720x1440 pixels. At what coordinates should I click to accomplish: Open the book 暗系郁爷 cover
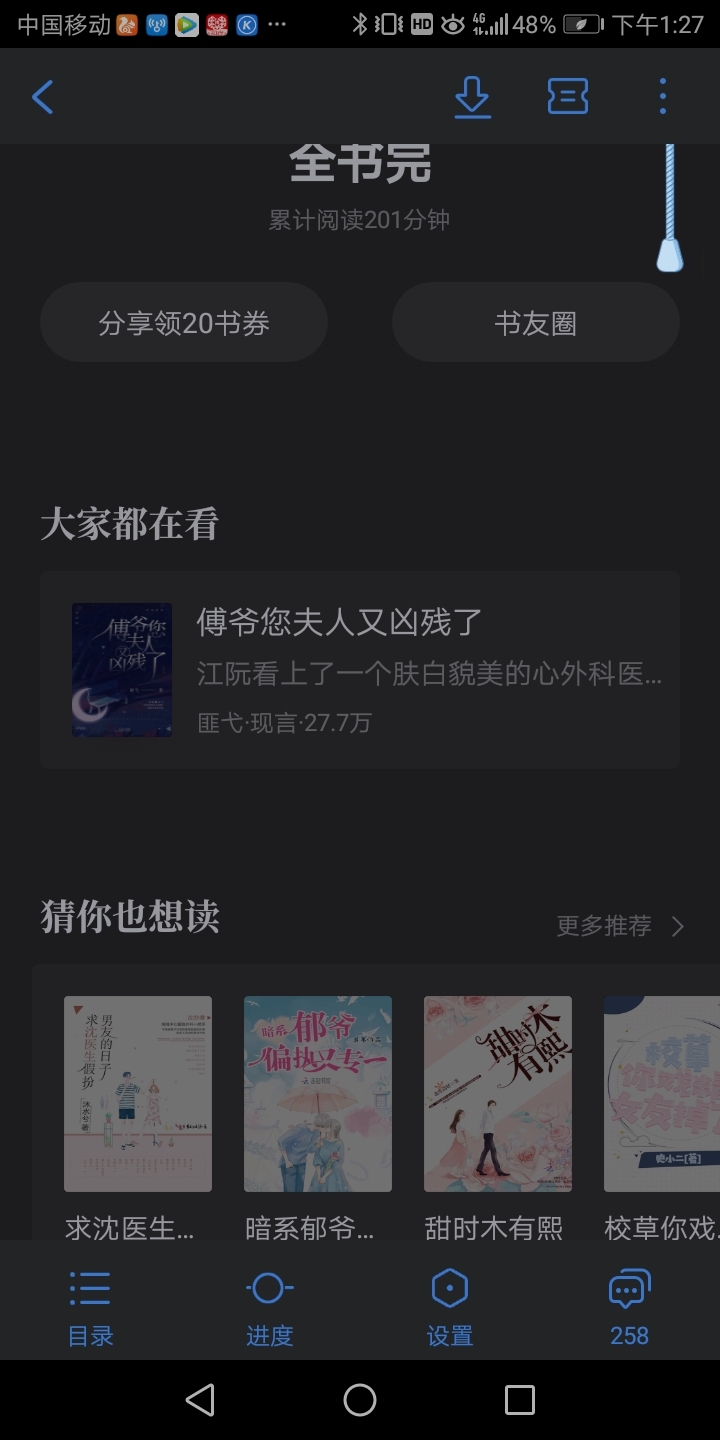point(318,1094)
